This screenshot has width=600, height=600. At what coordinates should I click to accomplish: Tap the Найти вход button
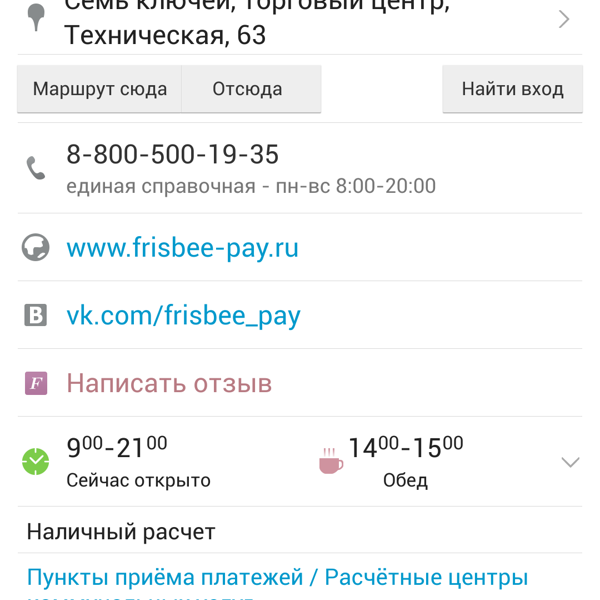[x=512, y=89]
